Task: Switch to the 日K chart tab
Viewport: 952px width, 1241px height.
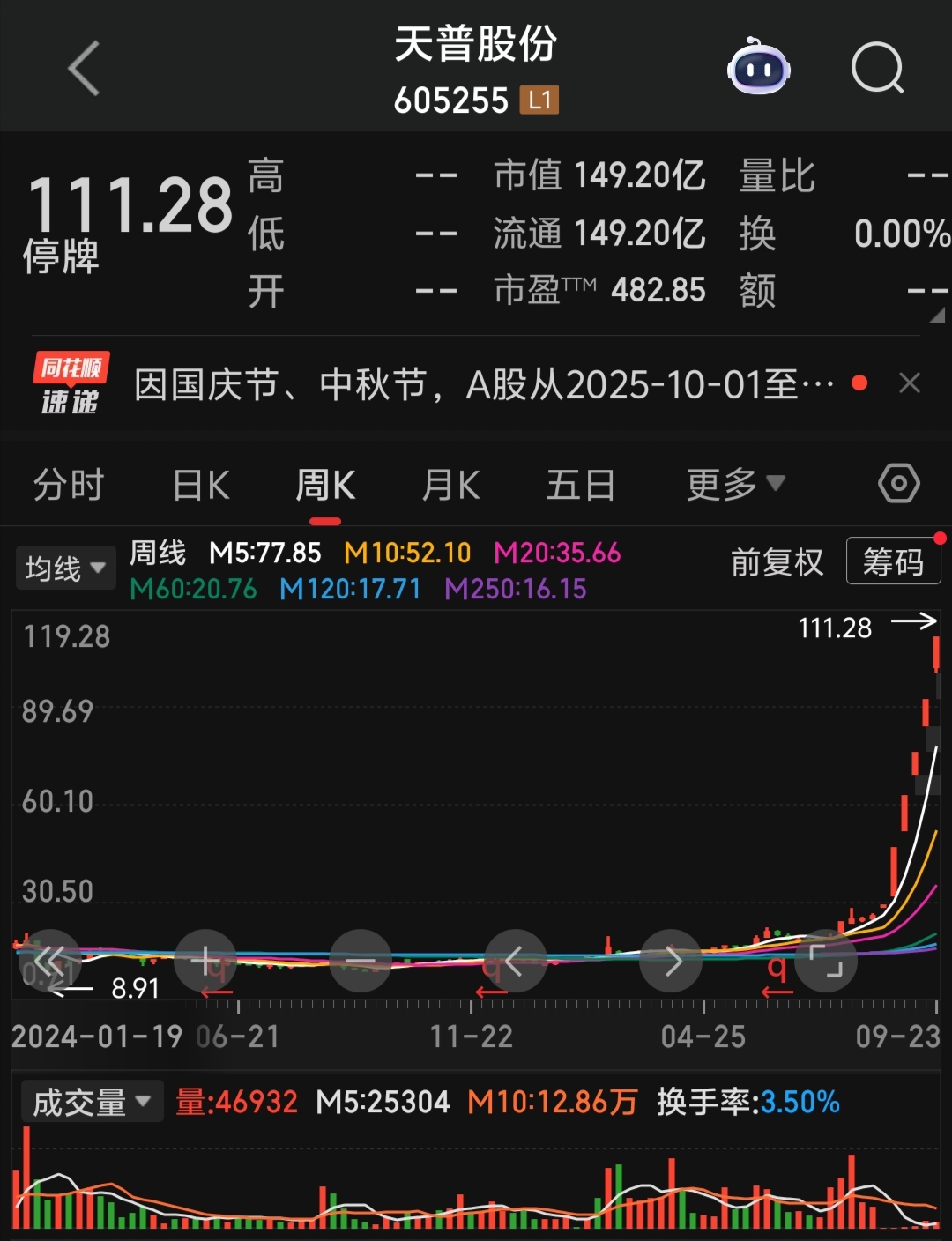Action: point(202,485)
